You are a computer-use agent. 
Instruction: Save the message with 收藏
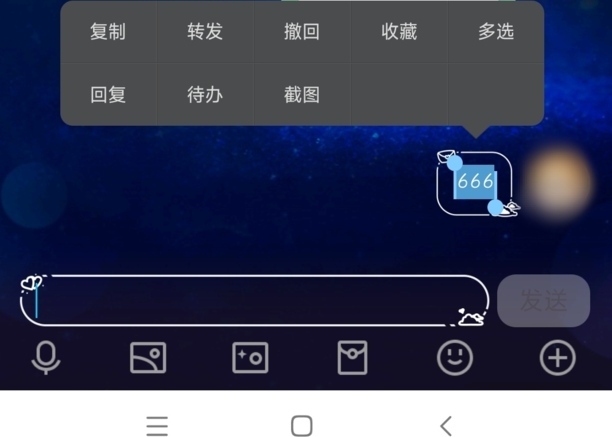point(399,32)
